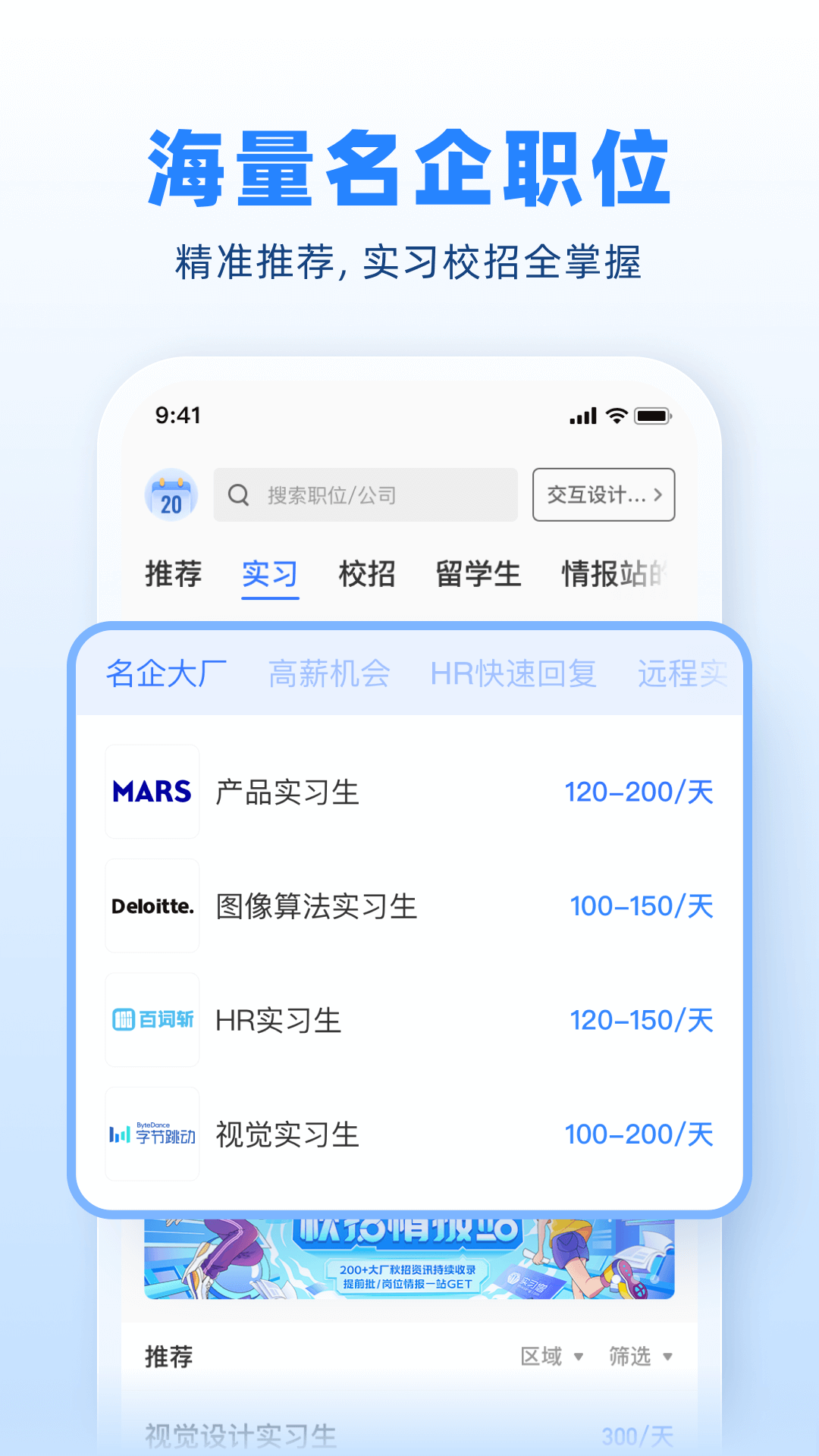
Task: View the 图像算法实习生 position details
Action: (x=316, y=905)
